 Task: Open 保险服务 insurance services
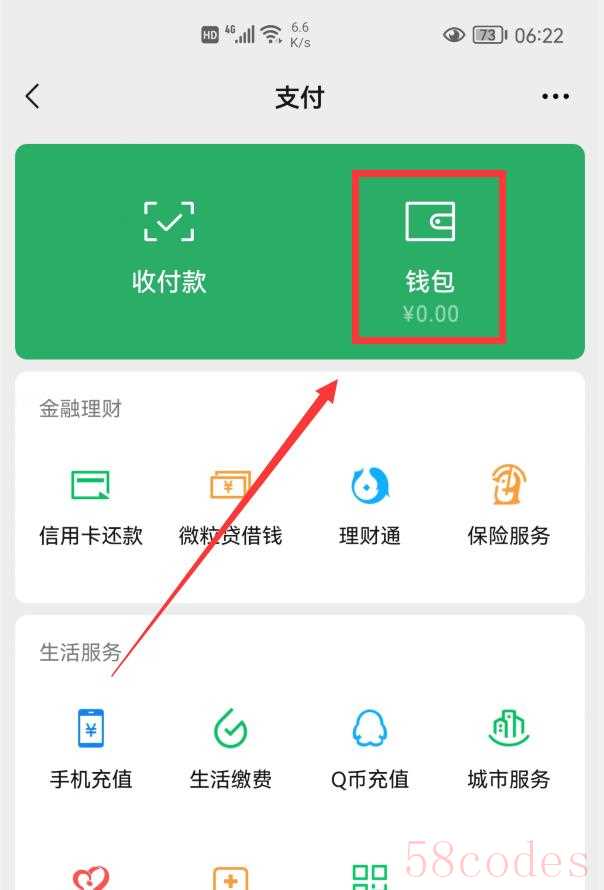pos(508,505)
